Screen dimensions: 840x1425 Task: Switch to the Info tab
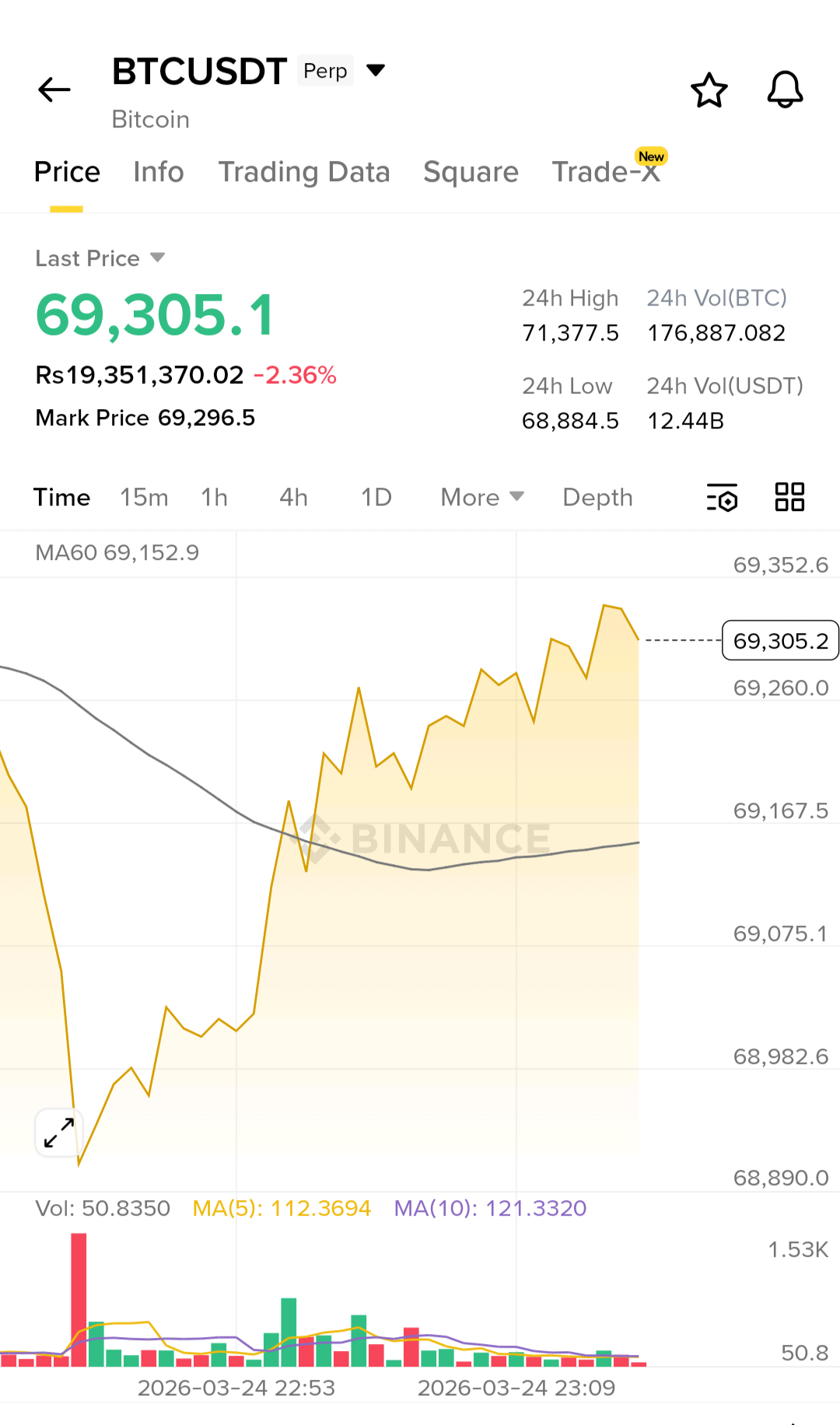158,172
